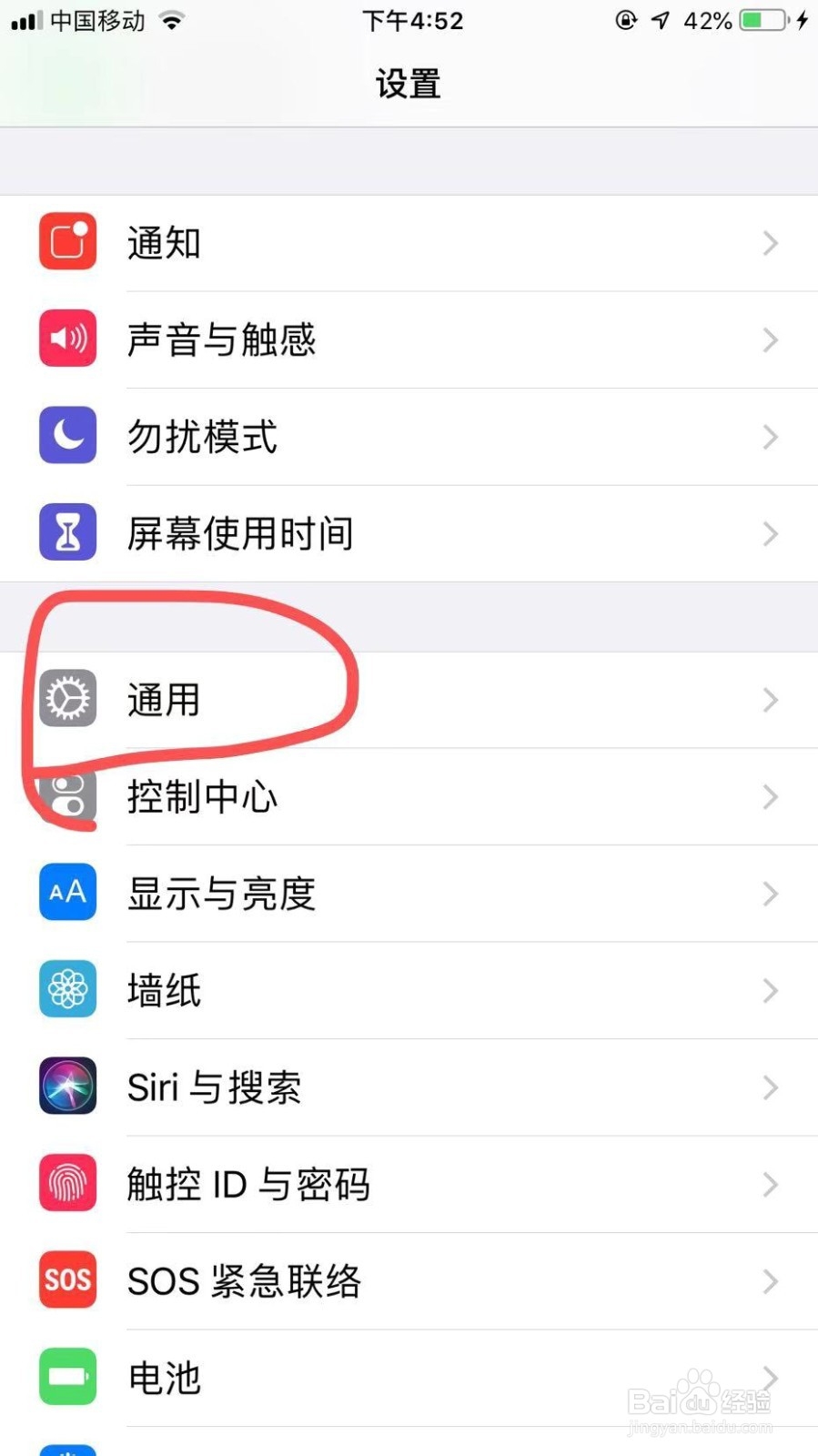
Task: Tap the Sounds & Haptics (声音与触感) speaker icon
Action: 66,339
